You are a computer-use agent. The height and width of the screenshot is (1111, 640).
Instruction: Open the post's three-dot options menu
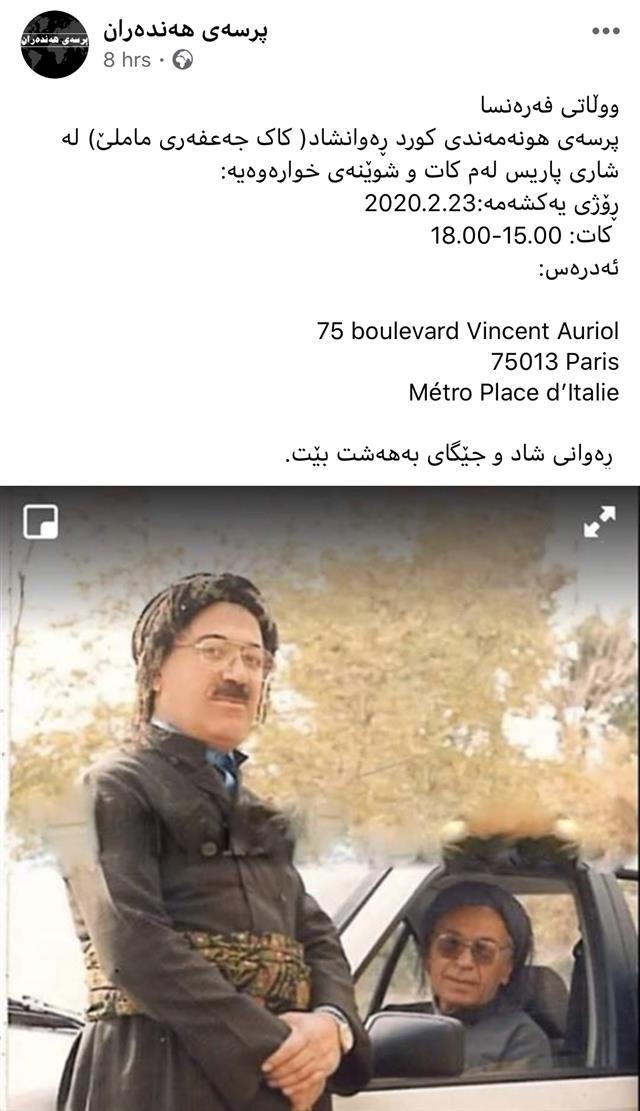click(605, 31)
